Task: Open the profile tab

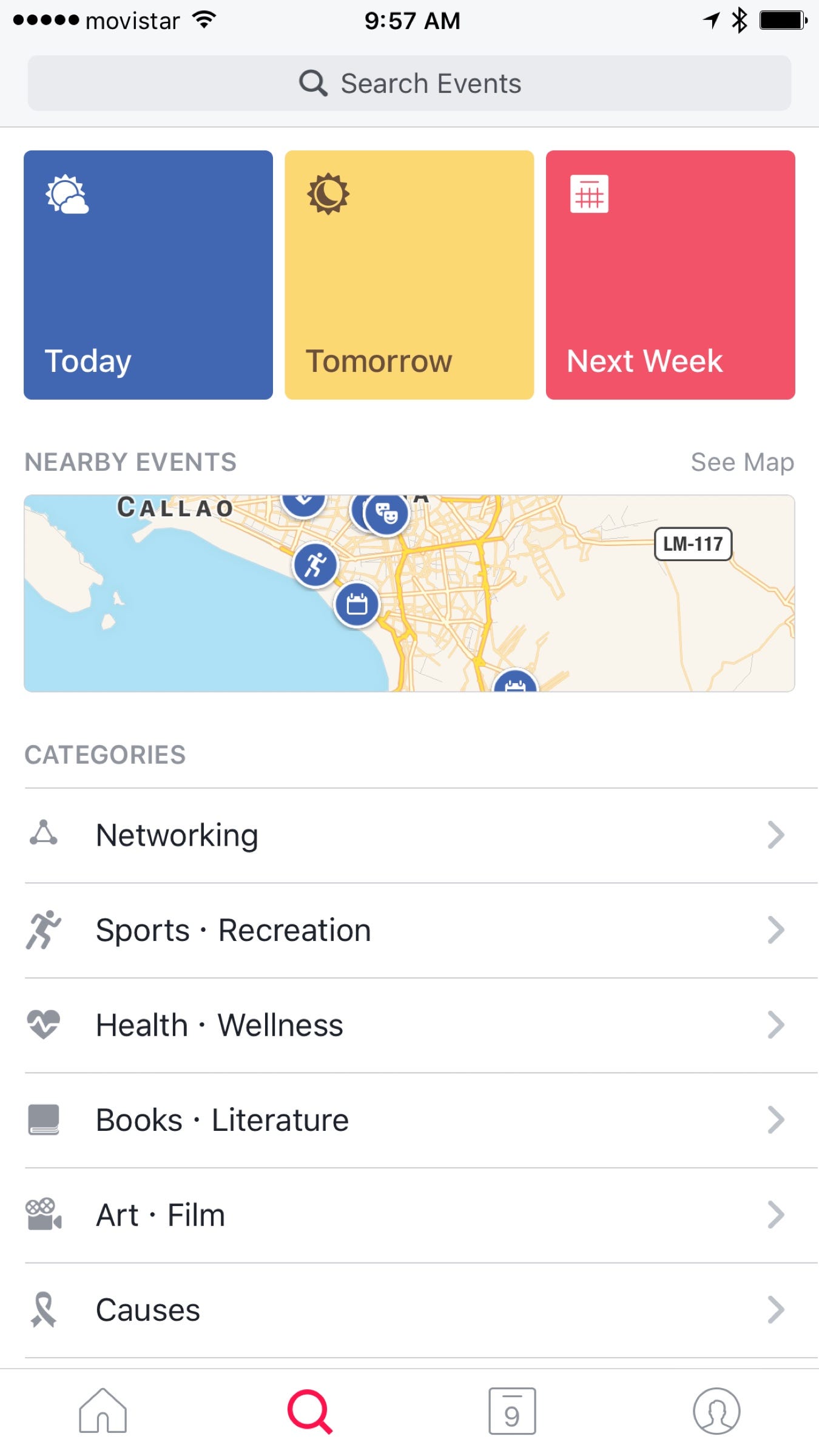Action: (716, 1411)
